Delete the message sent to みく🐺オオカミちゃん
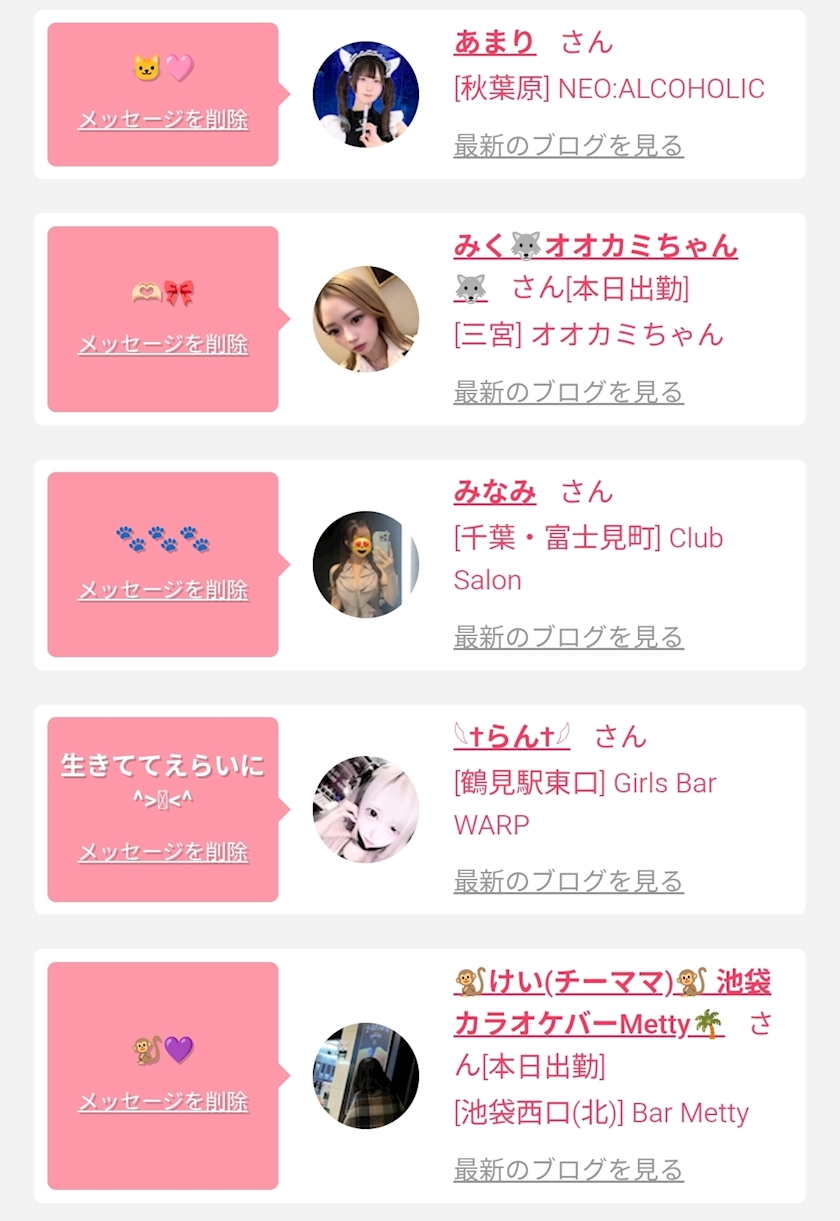The image size is (840, 1221). [163, 345]
